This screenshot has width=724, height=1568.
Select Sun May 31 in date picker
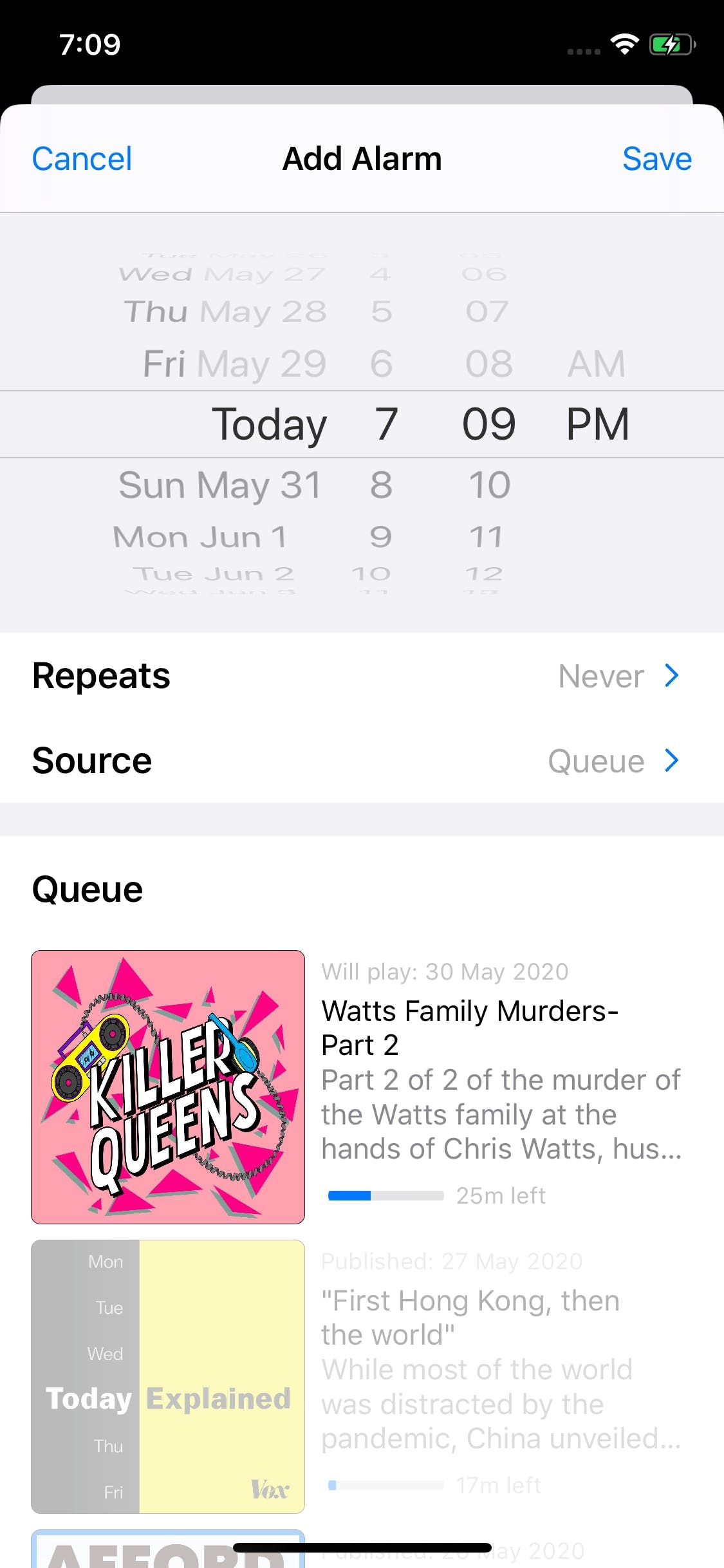click(220, 485)
